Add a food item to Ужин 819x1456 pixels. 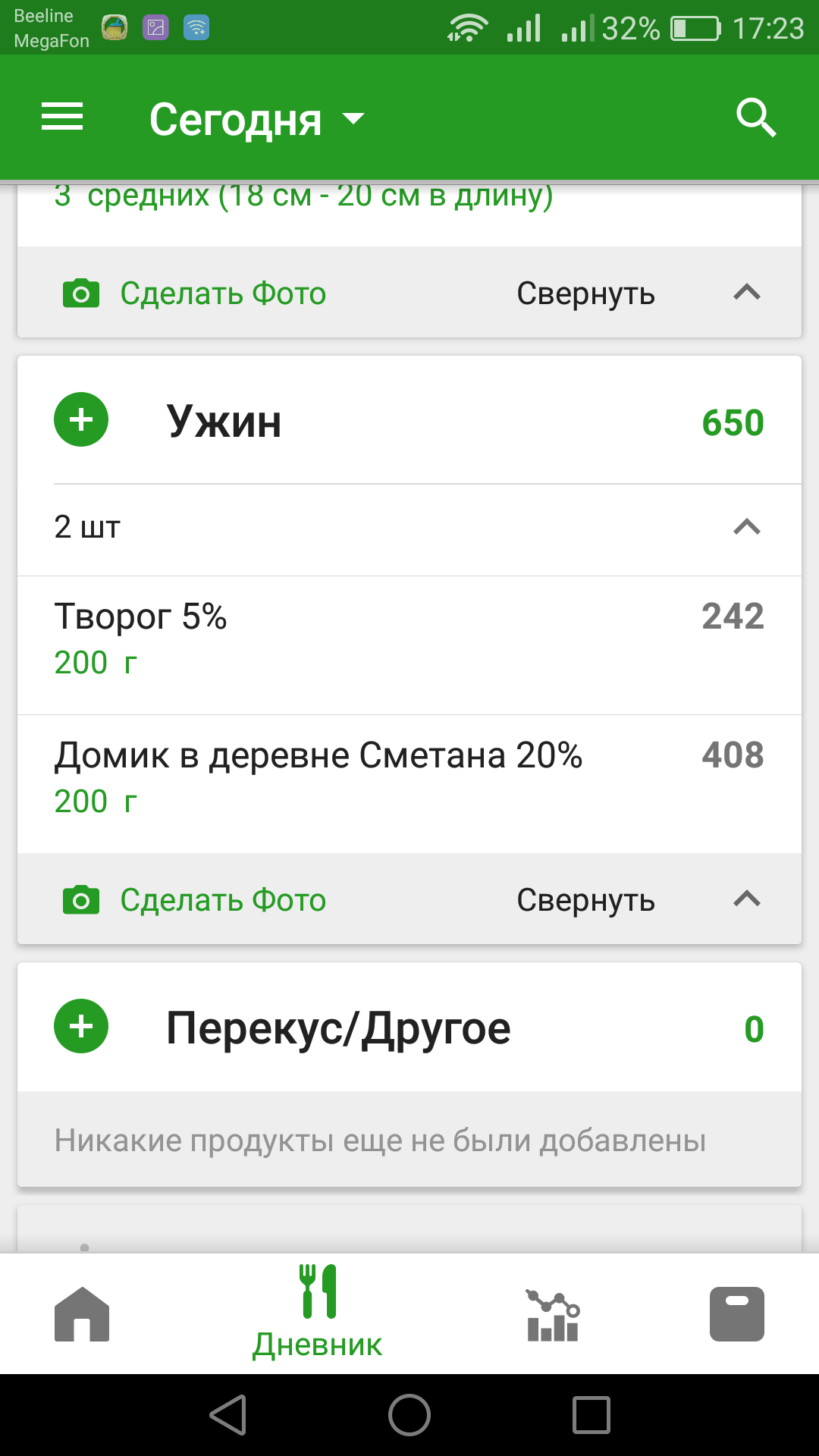81,419
